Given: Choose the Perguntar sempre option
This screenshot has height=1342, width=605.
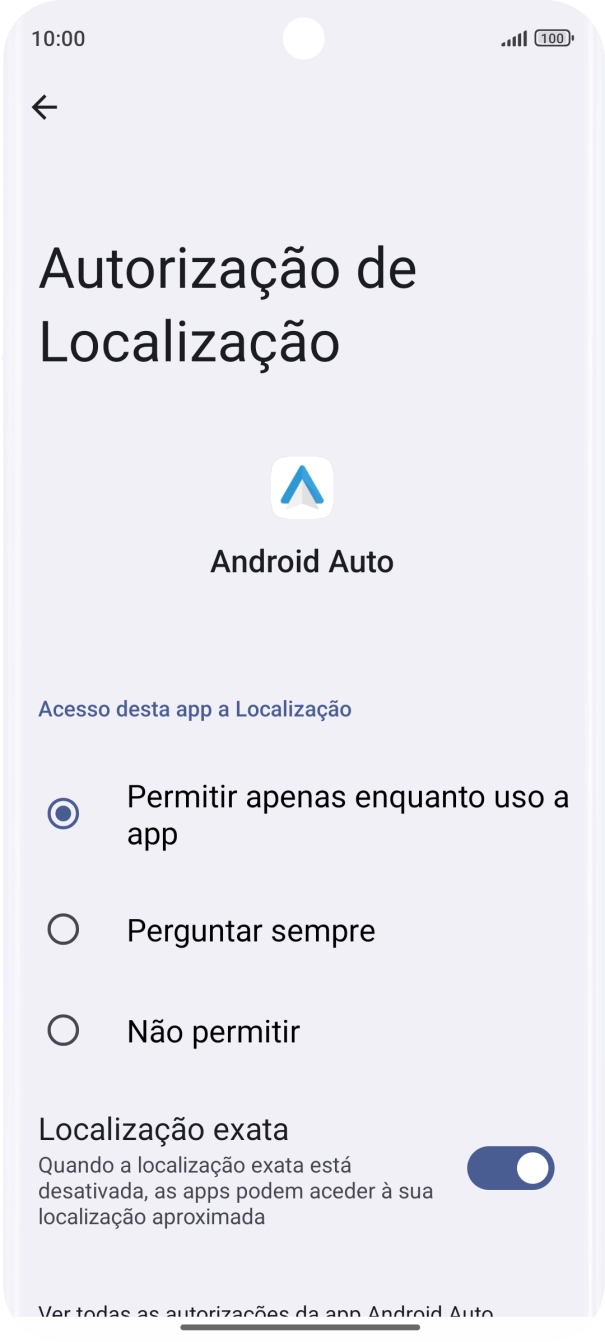Looking at the screenshot, I should [64, 930].
